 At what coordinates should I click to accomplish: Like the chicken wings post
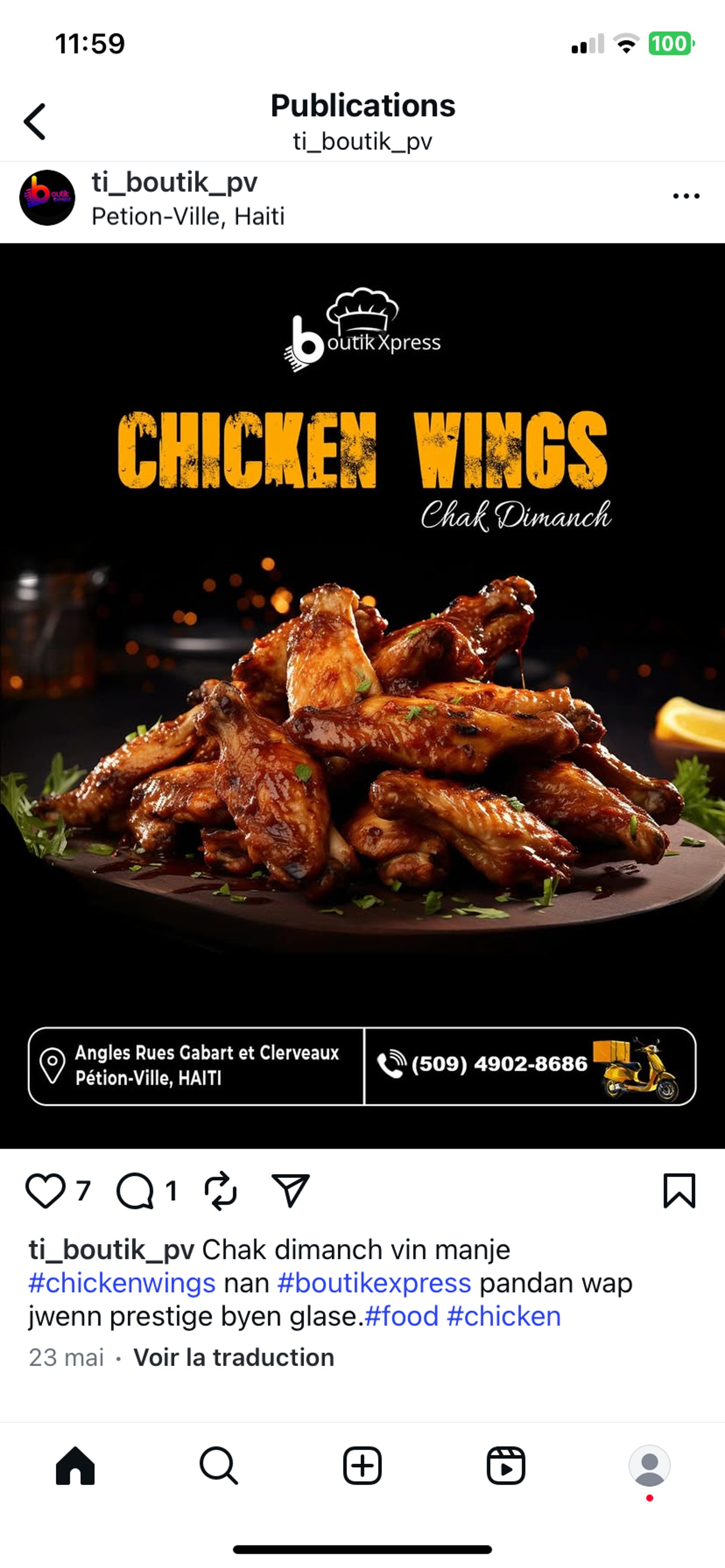(x=45, y=1191)
